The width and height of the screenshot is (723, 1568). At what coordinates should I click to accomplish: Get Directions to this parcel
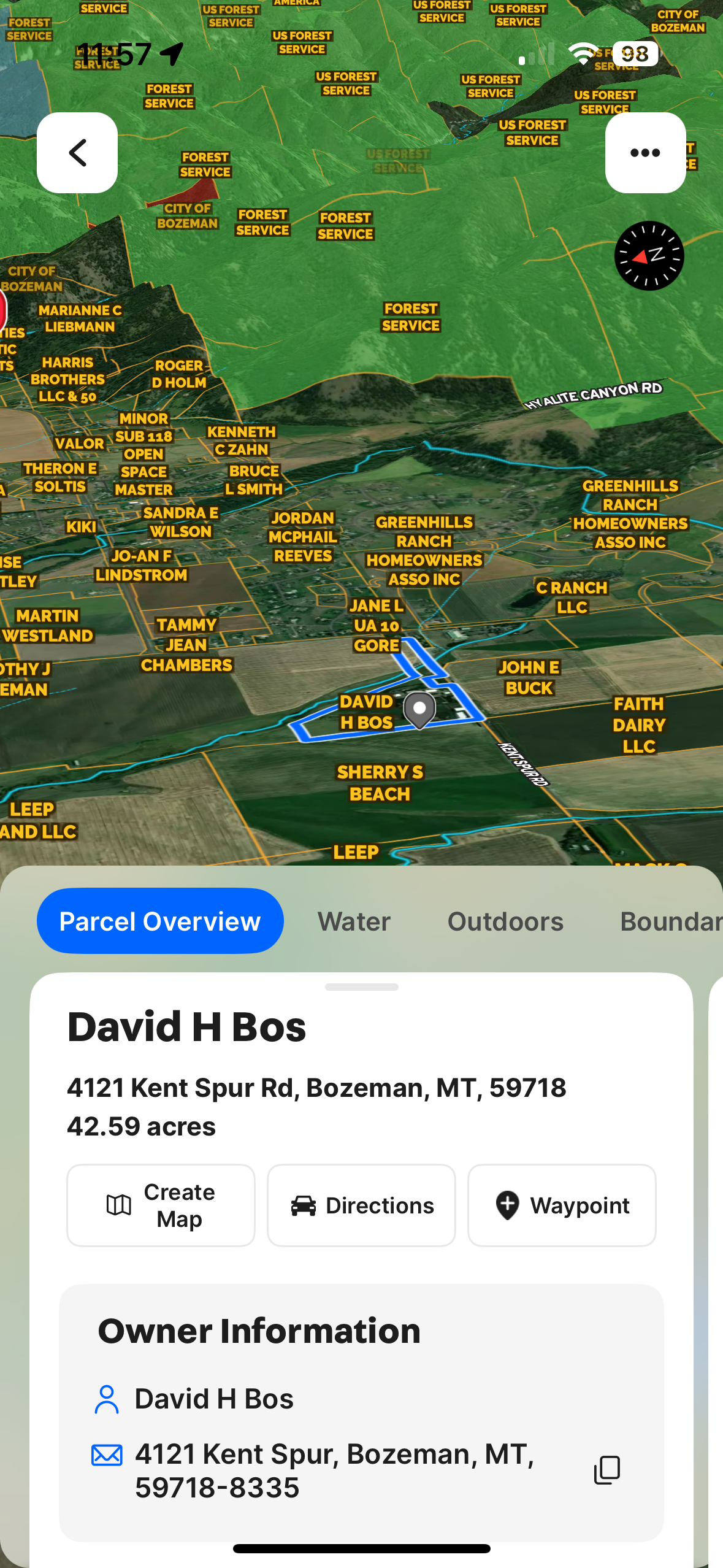coord(361,1205)
